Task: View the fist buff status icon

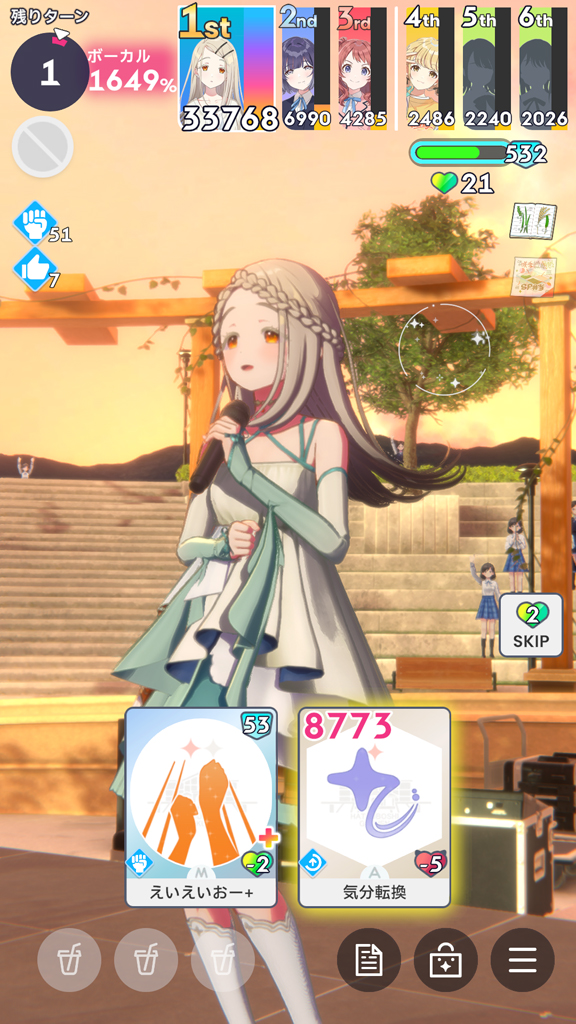Action: (35, 224)
